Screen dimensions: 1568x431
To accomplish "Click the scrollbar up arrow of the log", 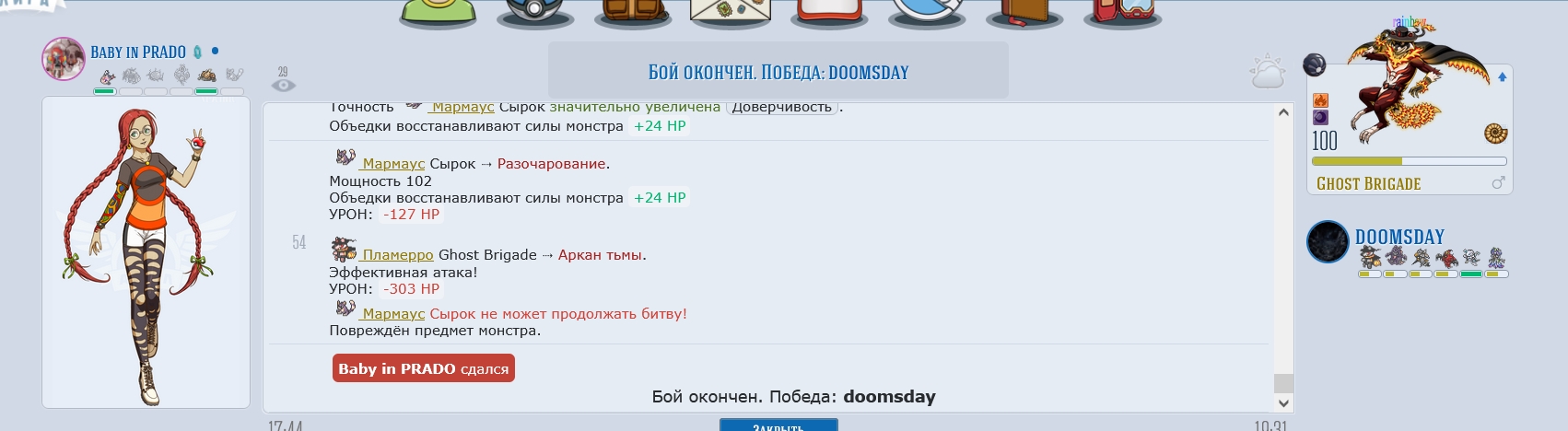I will [1283, 112].
